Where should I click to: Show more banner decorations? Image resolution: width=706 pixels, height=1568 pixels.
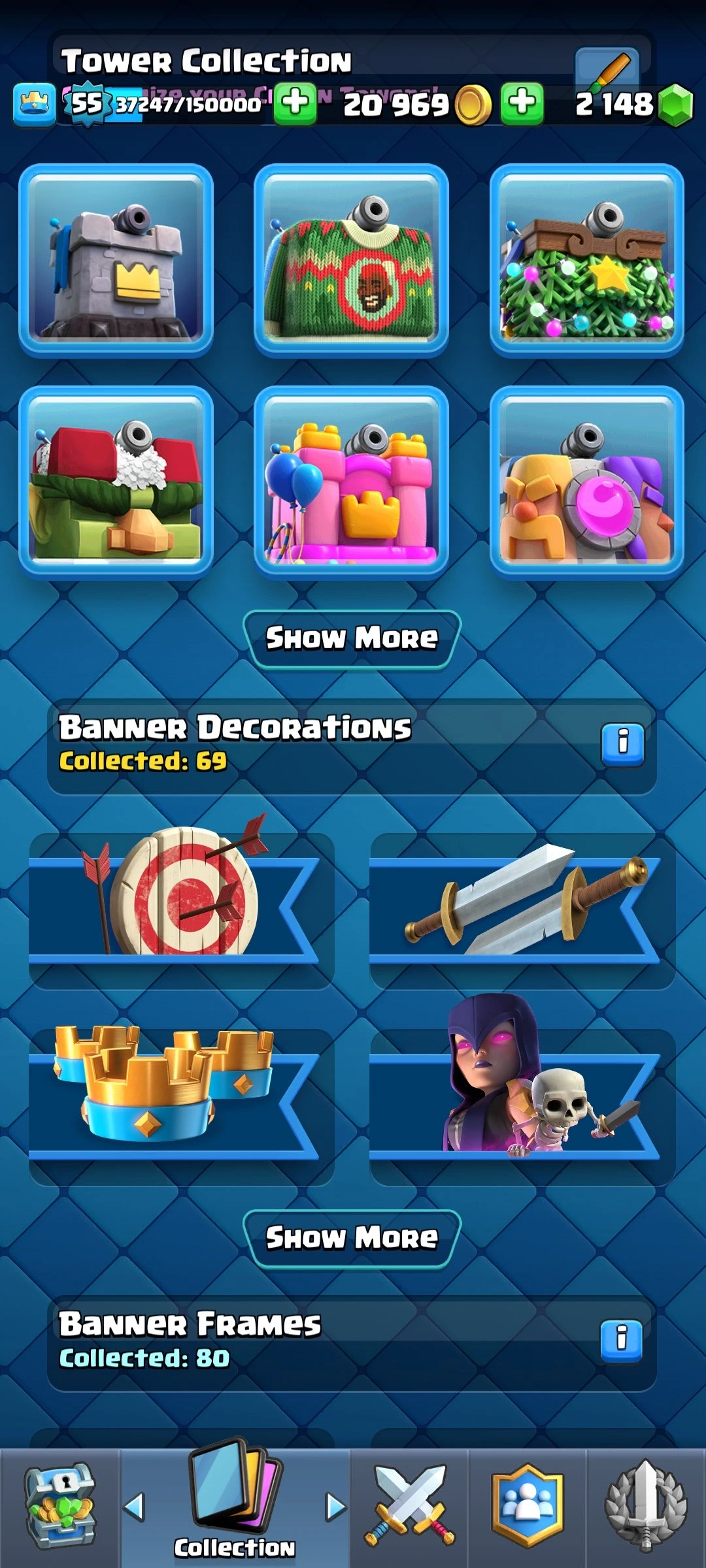pyautogui.click(x=352, y=1238)
